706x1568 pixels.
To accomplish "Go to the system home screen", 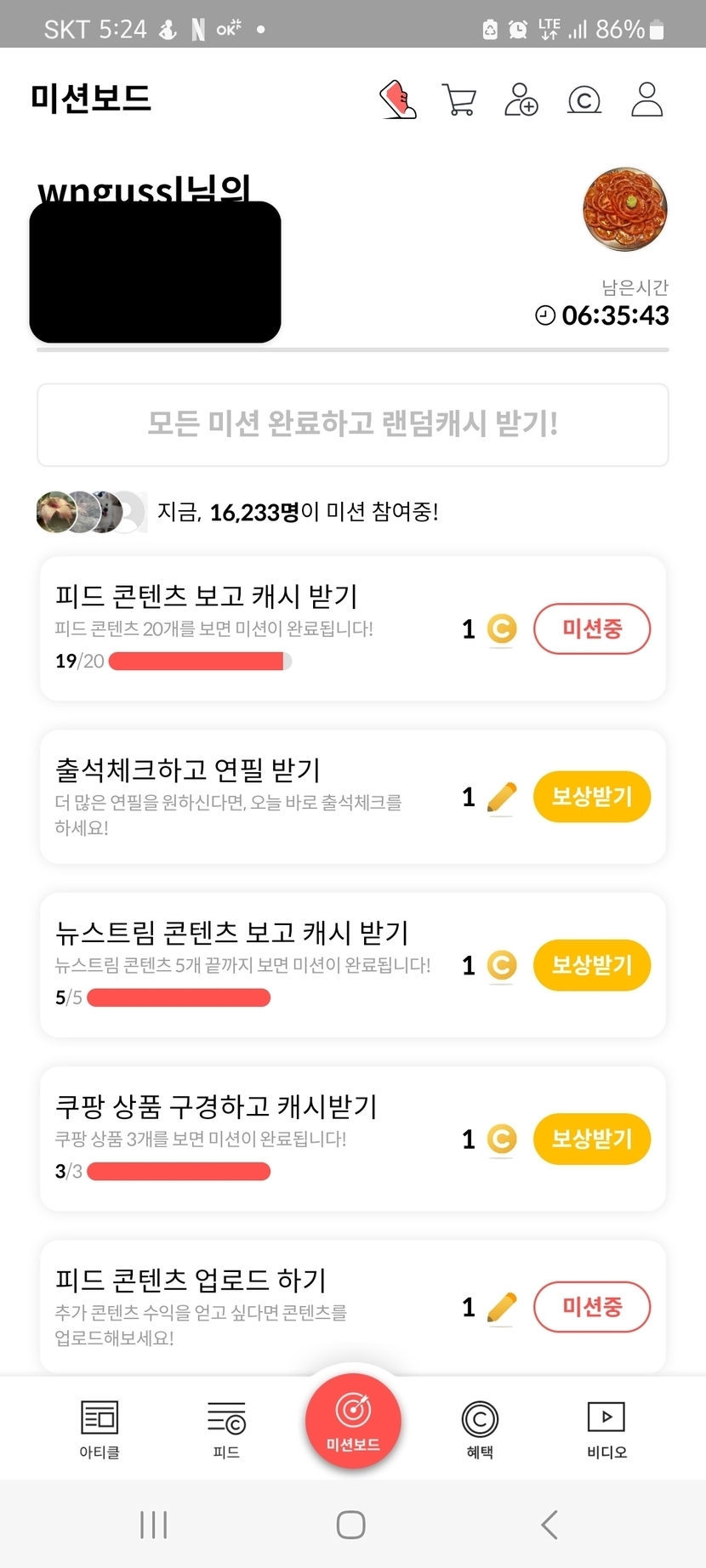I will pos(351,1525).
